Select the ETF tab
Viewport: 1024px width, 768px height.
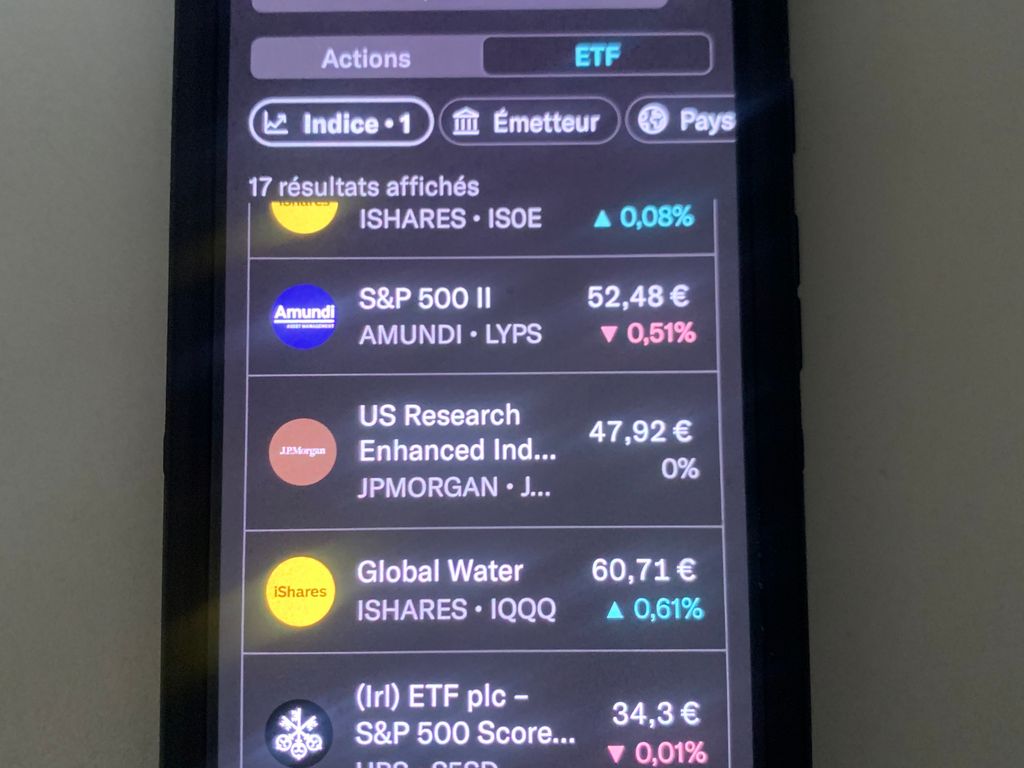[597, 56]
